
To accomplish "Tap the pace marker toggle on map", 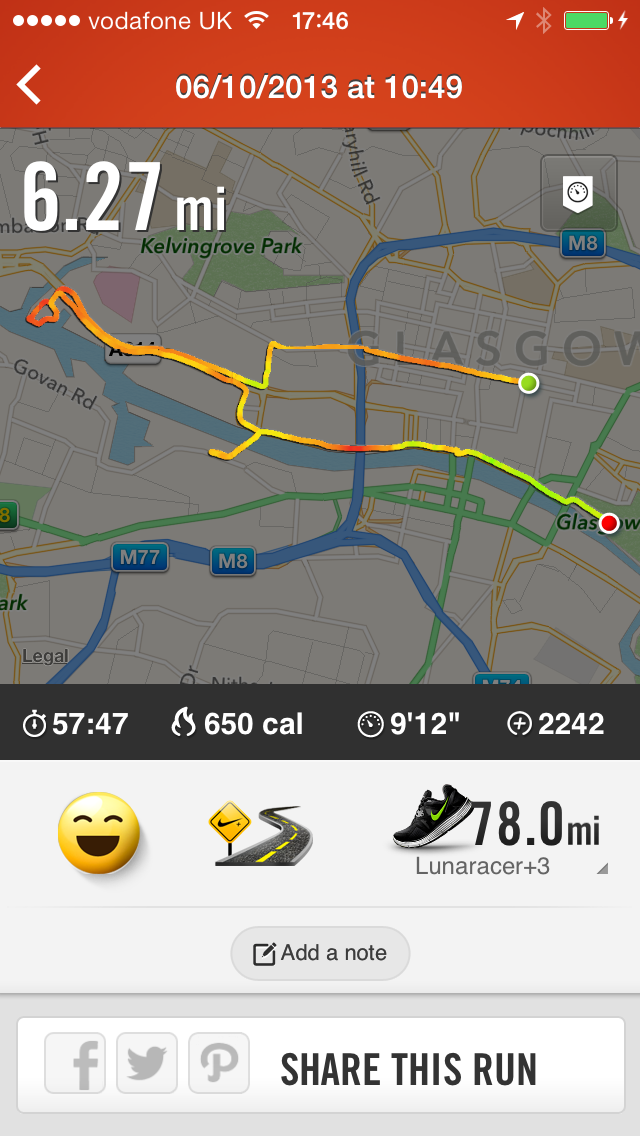I will (579, 194).
